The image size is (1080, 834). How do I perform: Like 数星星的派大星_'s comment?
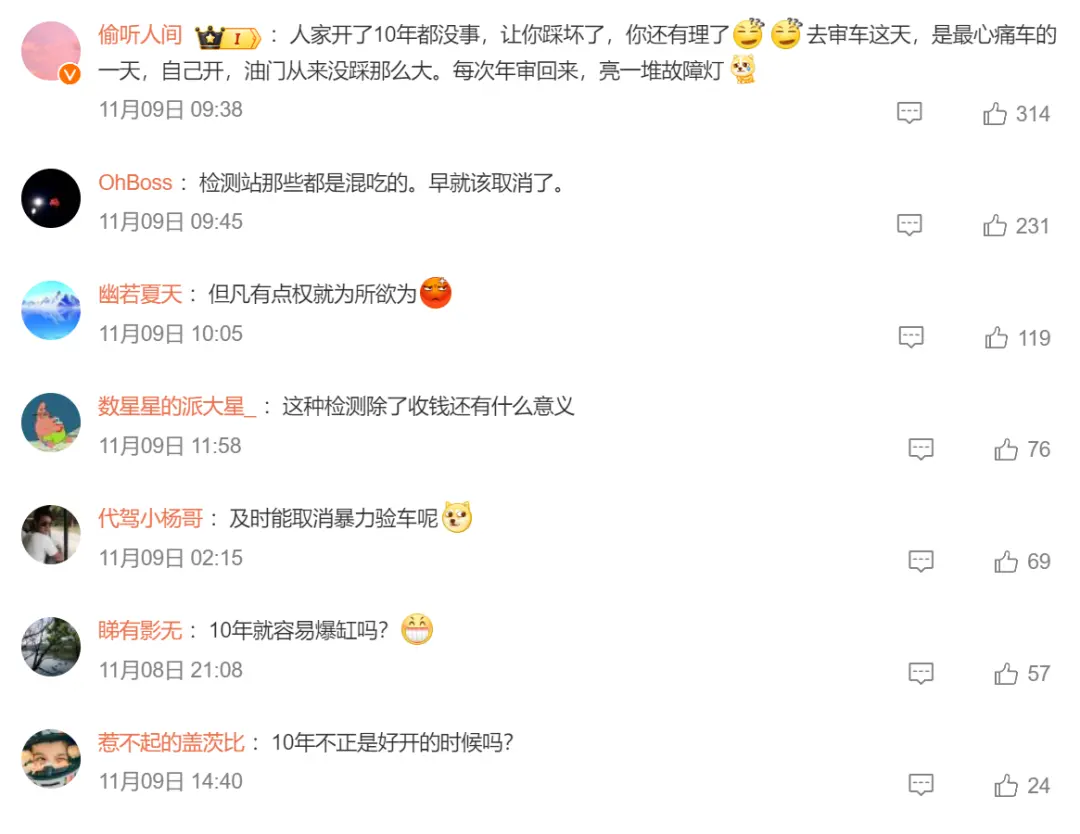point(1006,450)
